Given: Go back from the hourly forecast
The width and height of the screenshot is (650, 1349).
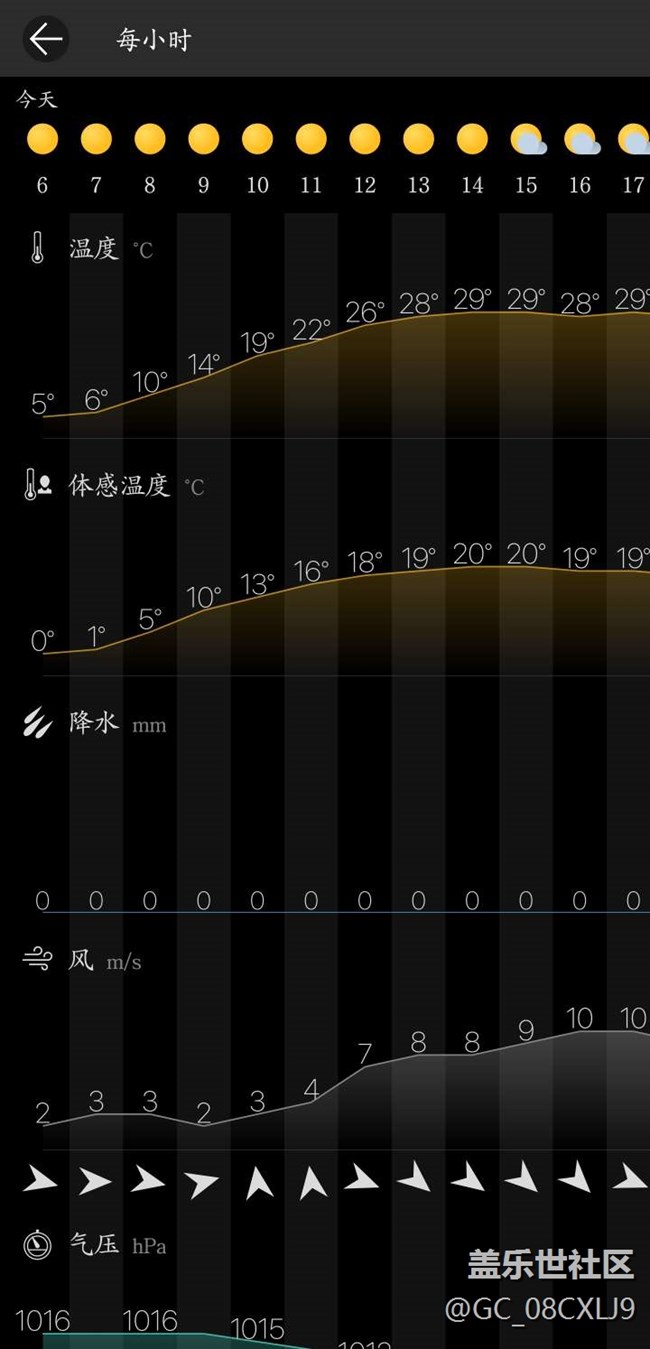Looking at the screenshot, I should coord(46,40).
